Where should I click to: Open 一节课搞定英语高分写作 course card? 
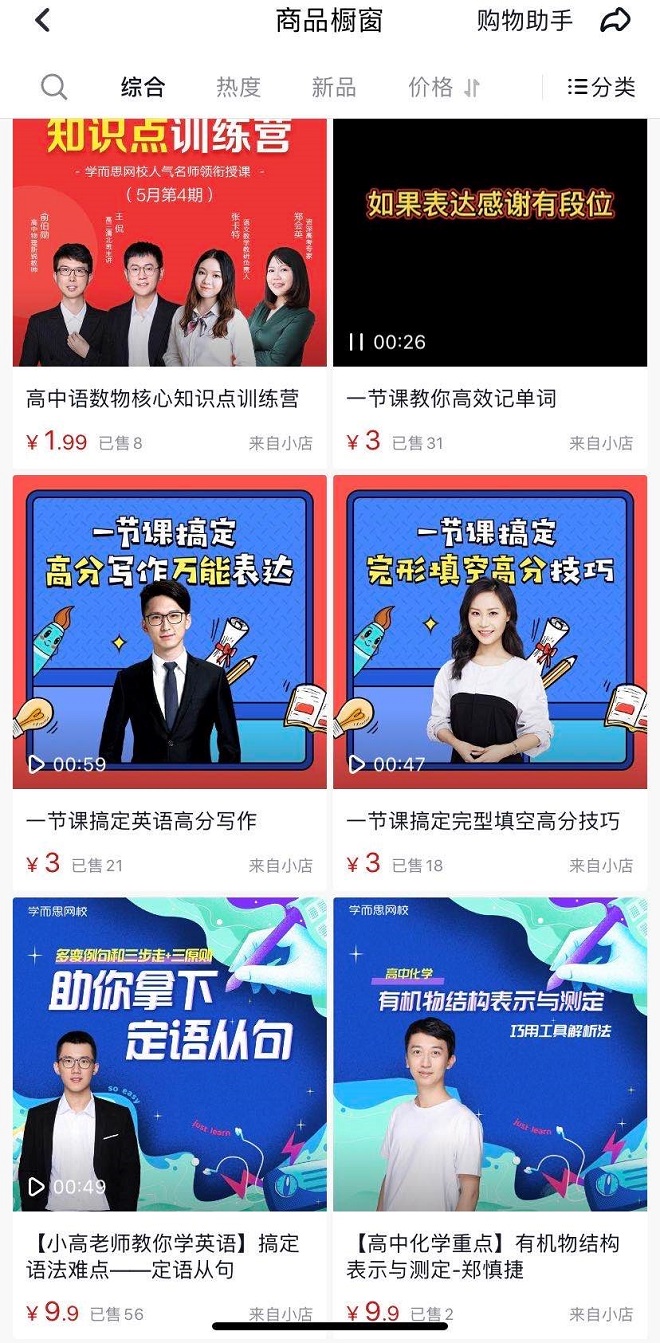pyautogui.click(x=169, y=680)
